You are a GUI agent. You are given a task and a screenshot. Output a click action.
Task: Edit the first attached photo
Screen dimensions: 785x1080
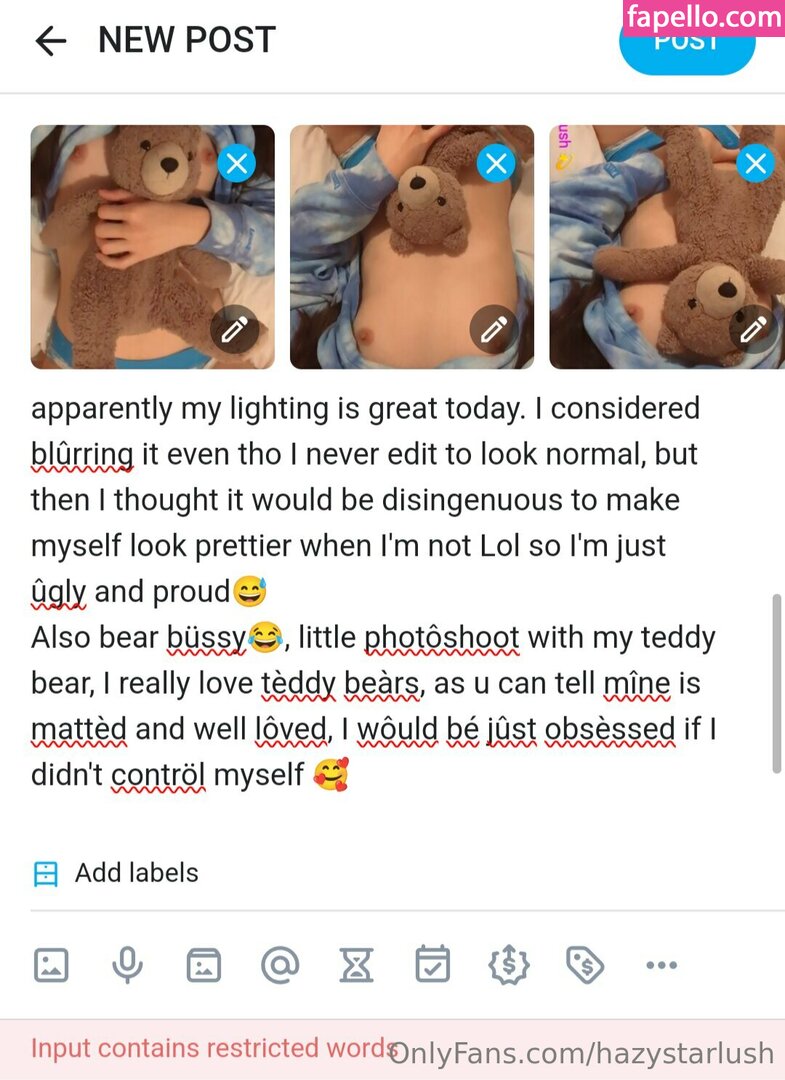(236, 330)
